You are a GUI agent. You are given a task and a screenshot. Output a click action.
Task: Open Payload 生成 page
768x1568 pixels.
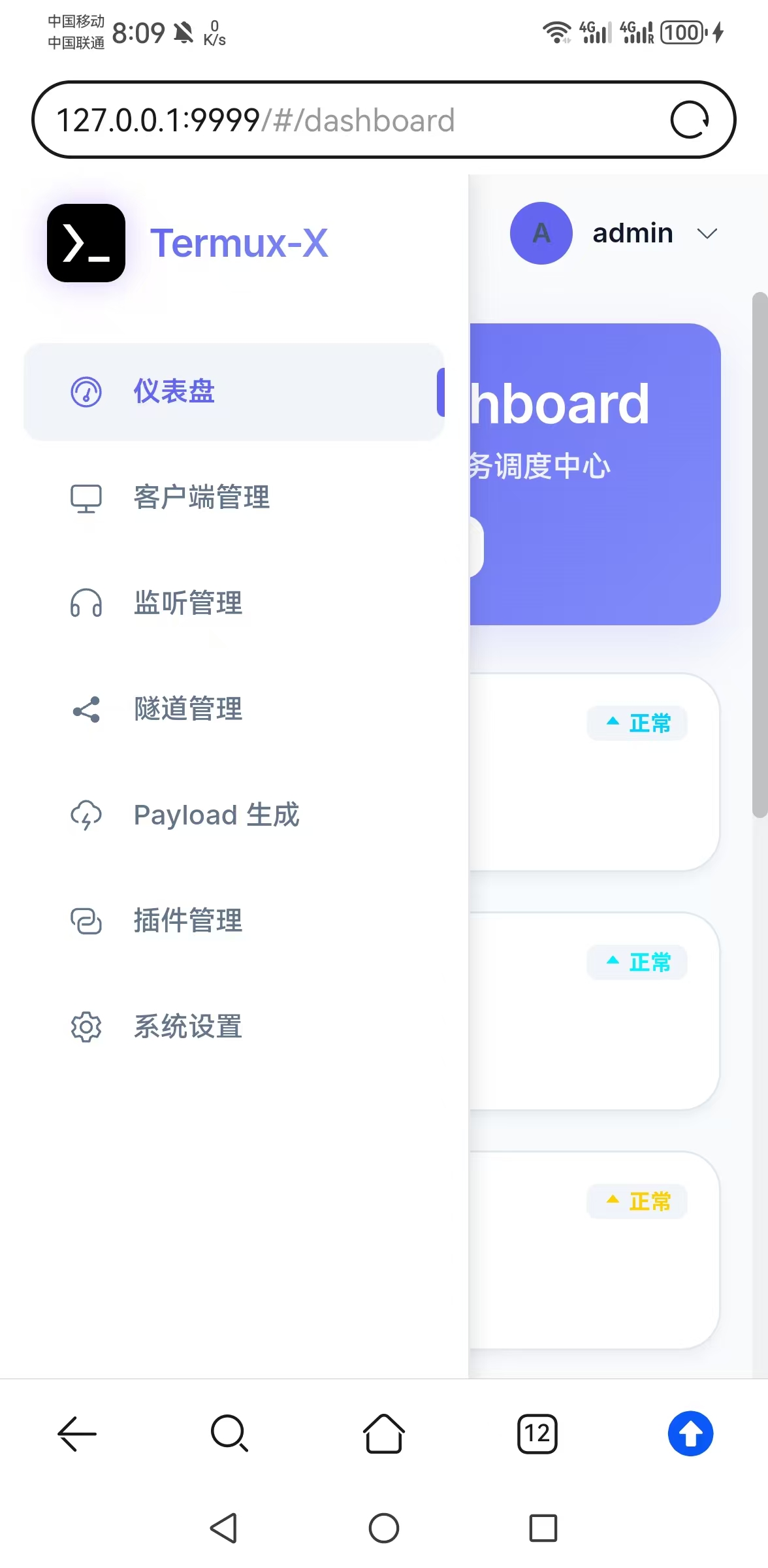[216, 815]
